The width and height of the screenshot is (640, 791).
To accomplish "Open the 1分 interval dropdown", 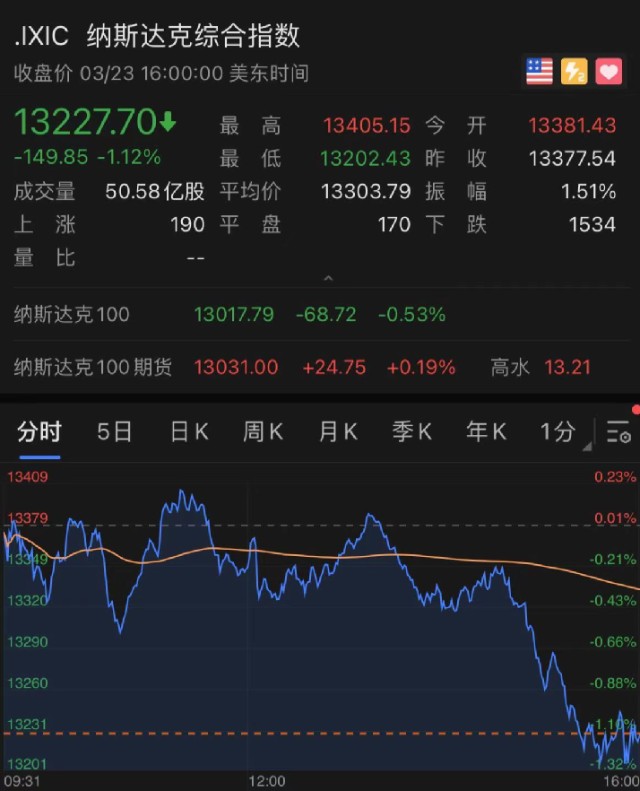I will (559, 432).
